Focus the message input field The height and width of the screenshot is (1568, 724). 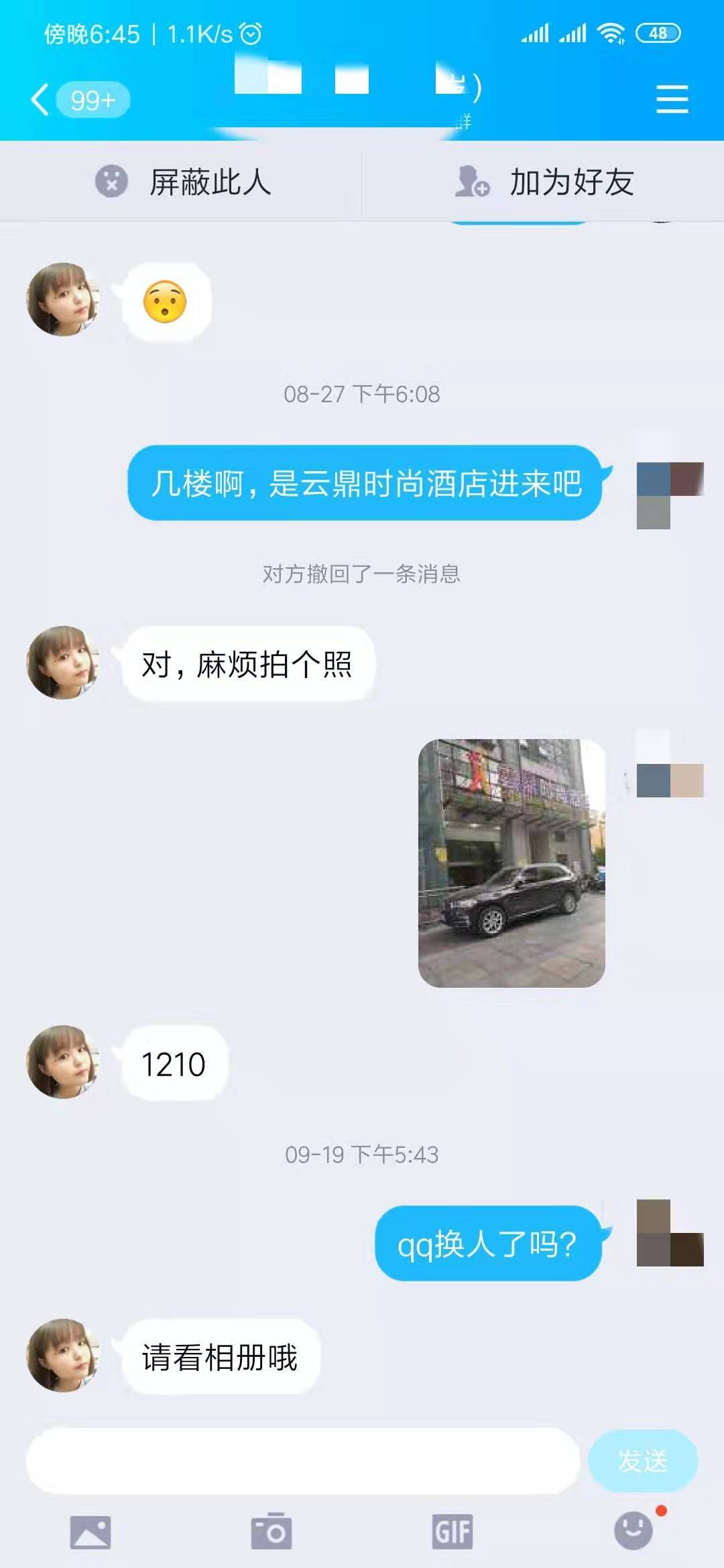[302, 1461]
